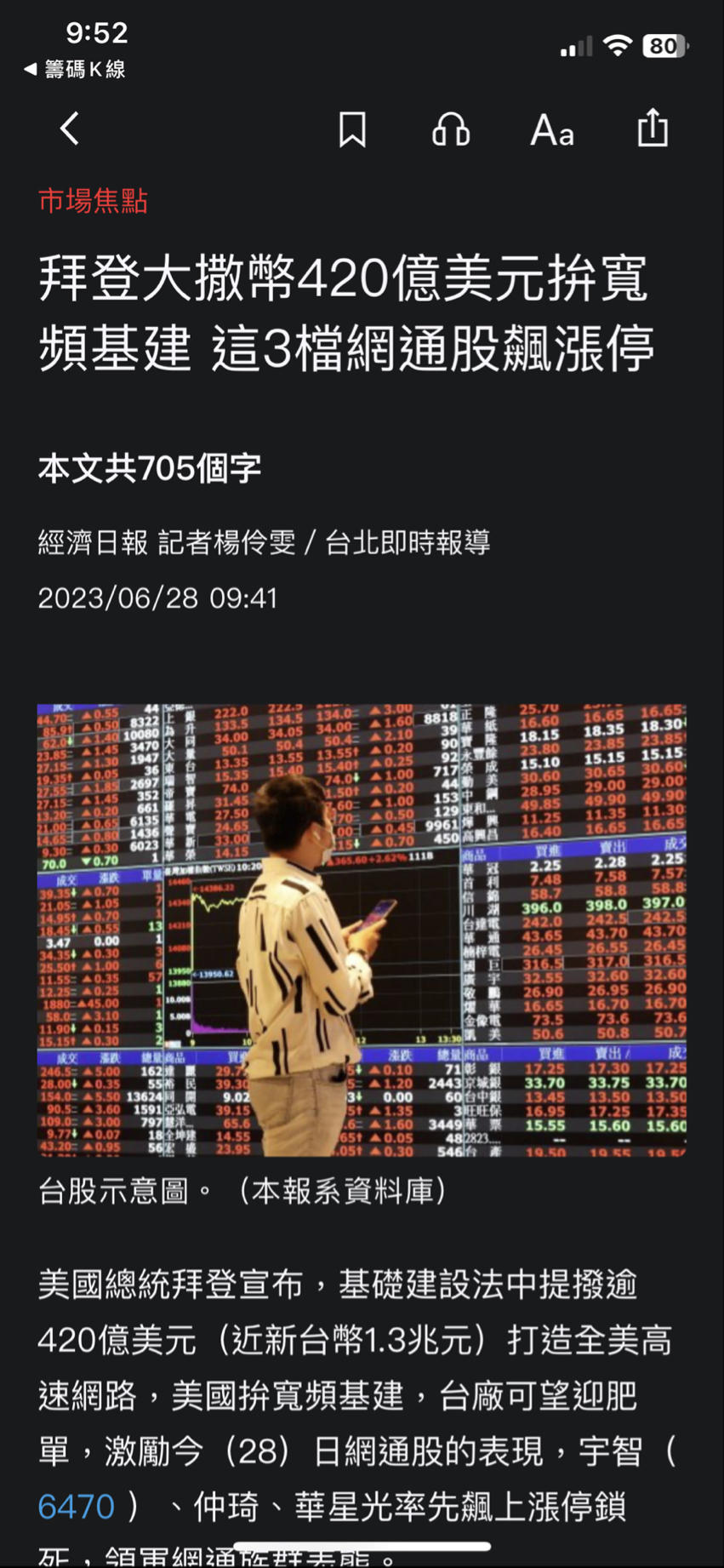Open the 市場焦點 category
The image size is (724, 1568).
93,201
